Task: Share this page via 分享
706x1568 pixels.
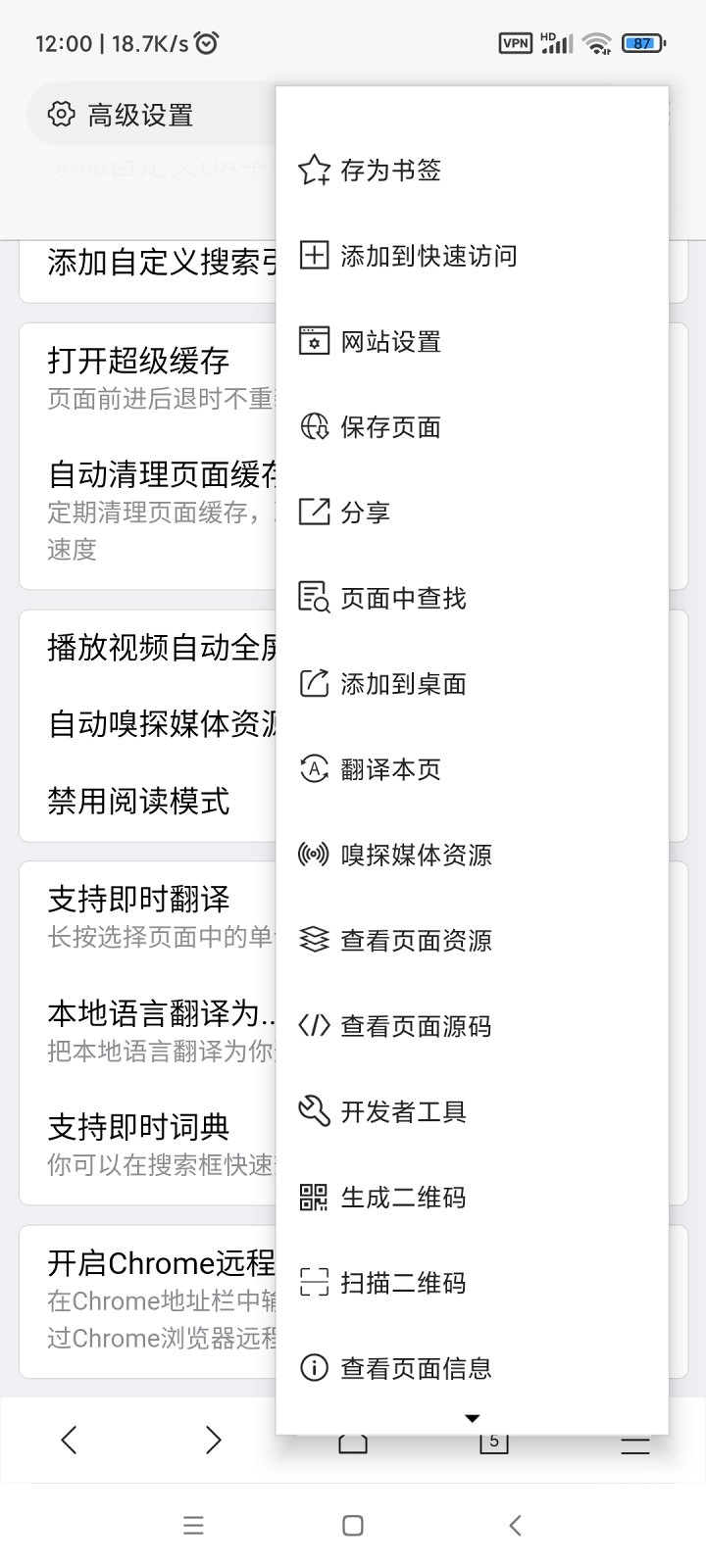Action: pyautogui.click(x=365, y=513)
